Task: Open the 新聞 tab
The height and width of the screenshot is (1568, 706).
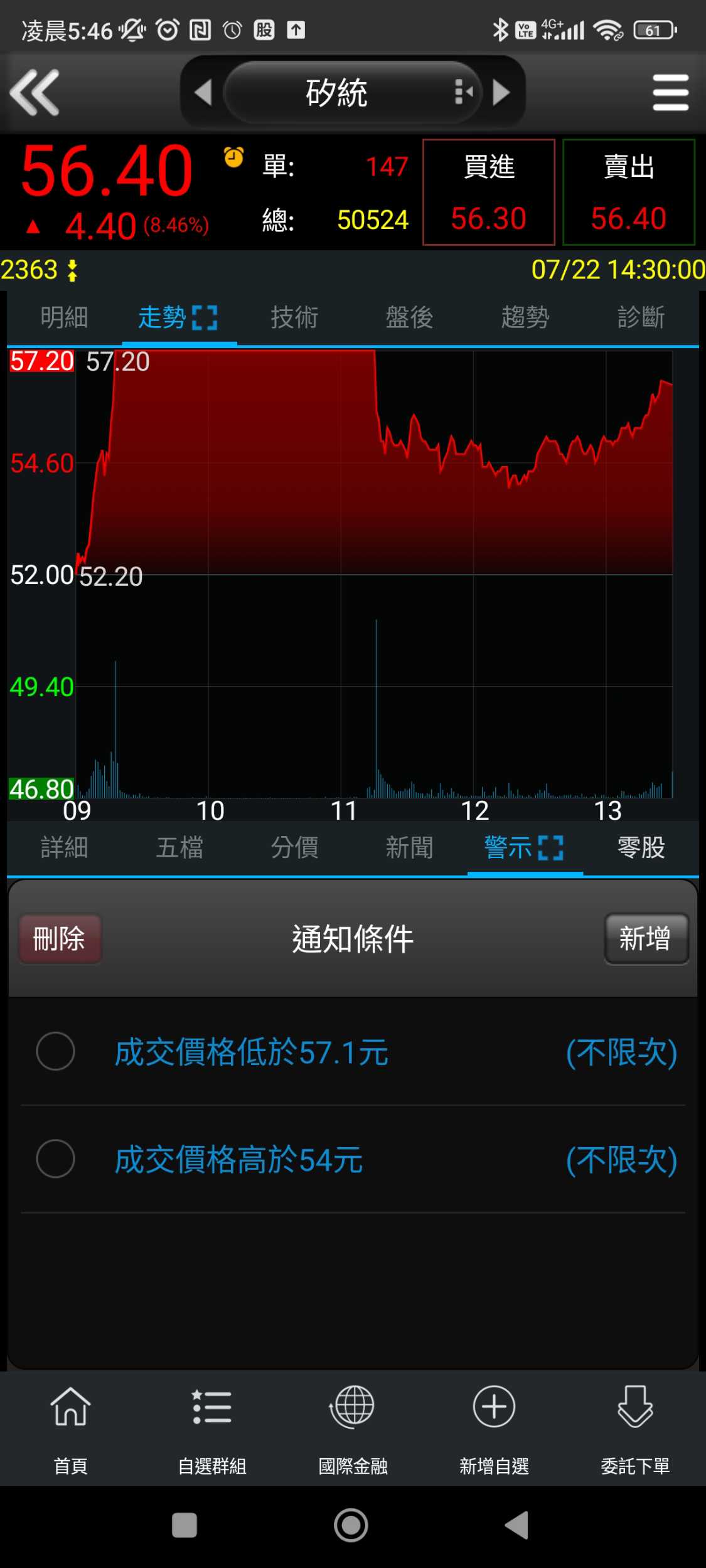Action: 409,848
